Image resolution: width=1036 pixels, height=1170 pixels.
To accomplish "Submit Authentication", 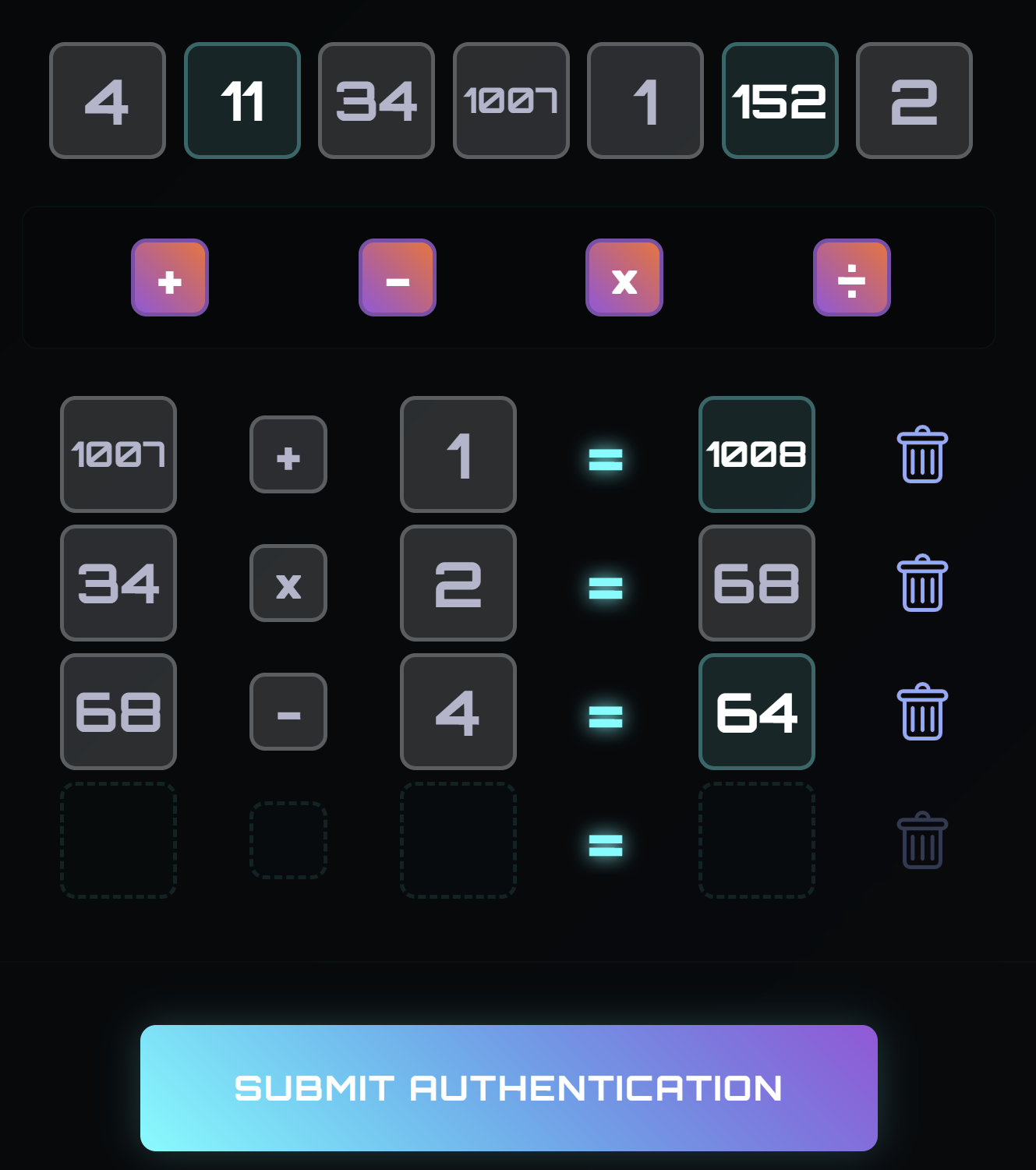I will tap(508, 1087).
